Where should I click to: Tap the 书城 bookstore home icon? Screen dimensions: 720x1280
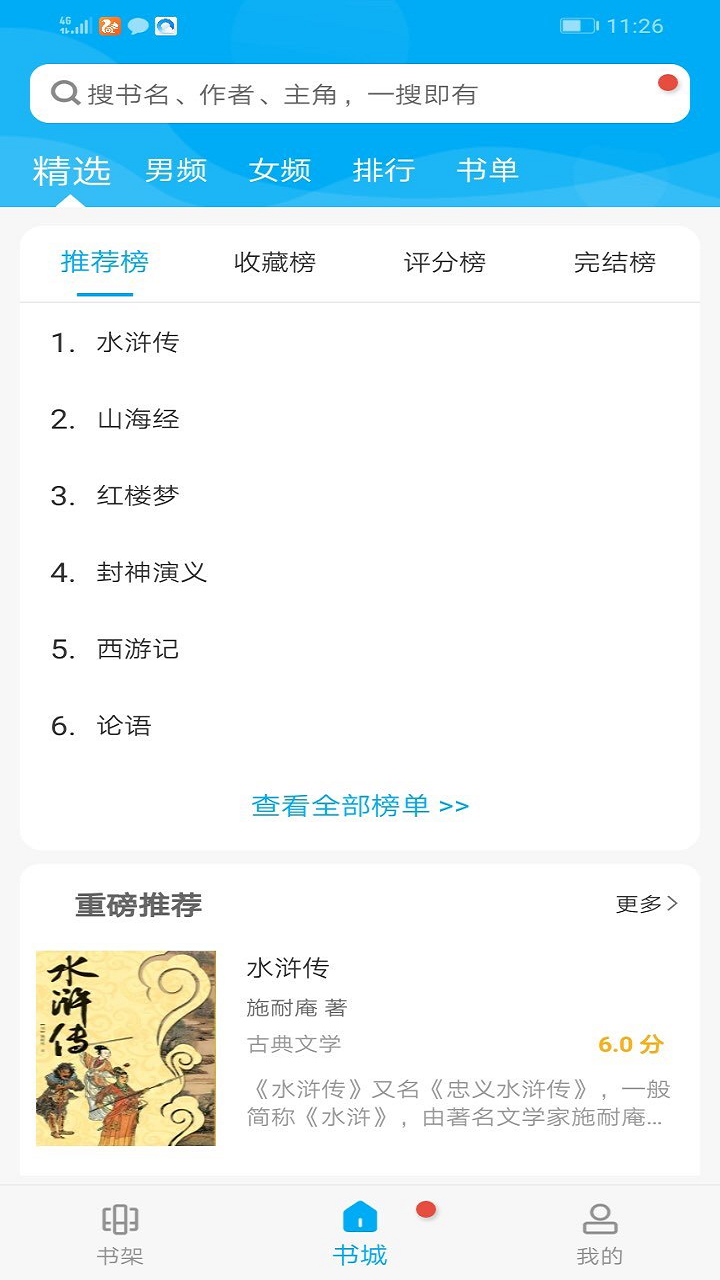coord(359,1221)
